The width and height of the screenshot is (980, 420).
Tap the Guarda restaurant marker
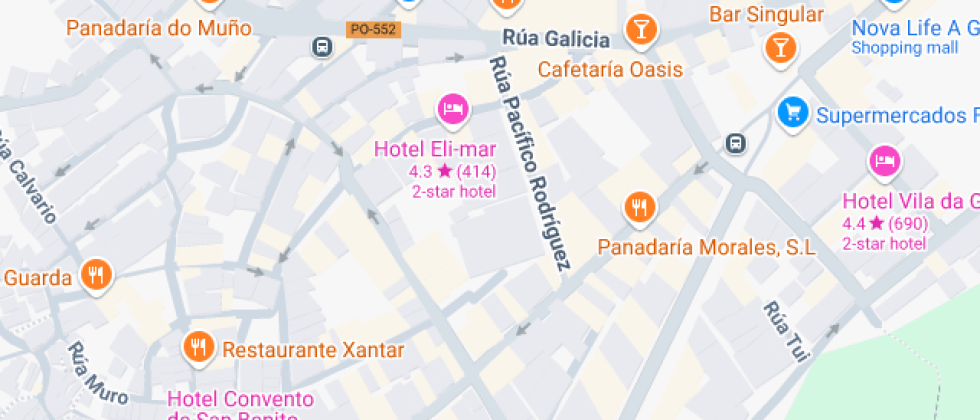[x=96, y=274]
